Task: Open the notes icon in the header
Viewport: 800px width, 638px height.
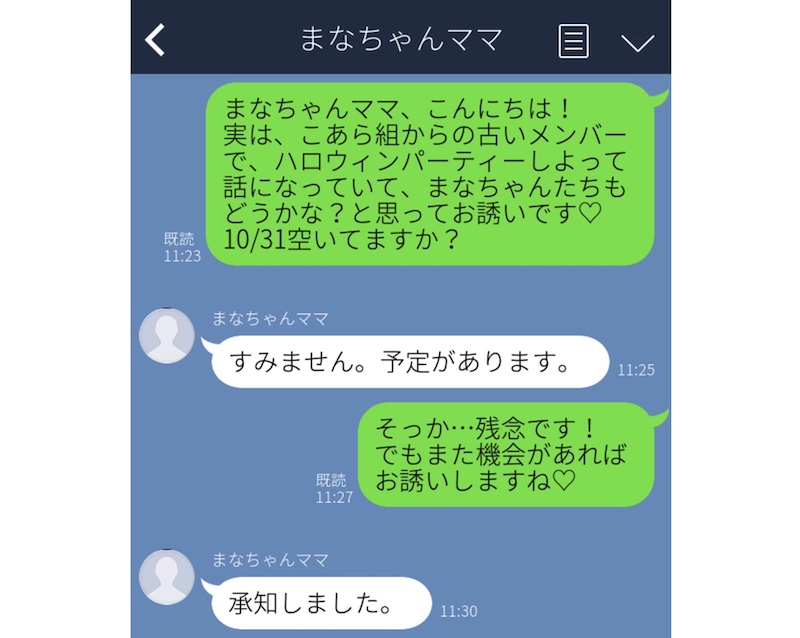Action: pyautogui.click(x=573, y=40)
